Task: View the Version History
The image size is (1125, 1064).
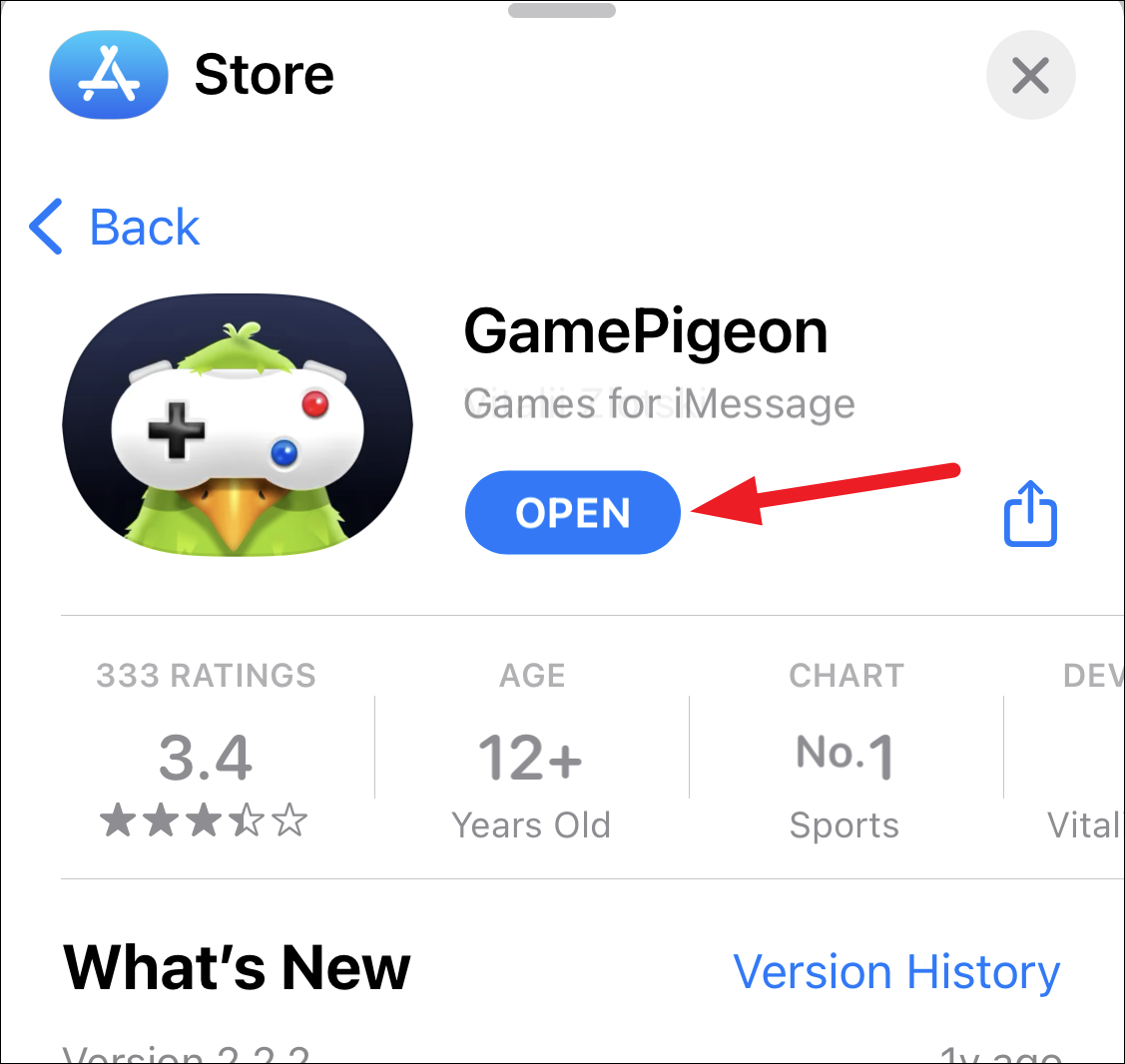Action: point(895,971)
